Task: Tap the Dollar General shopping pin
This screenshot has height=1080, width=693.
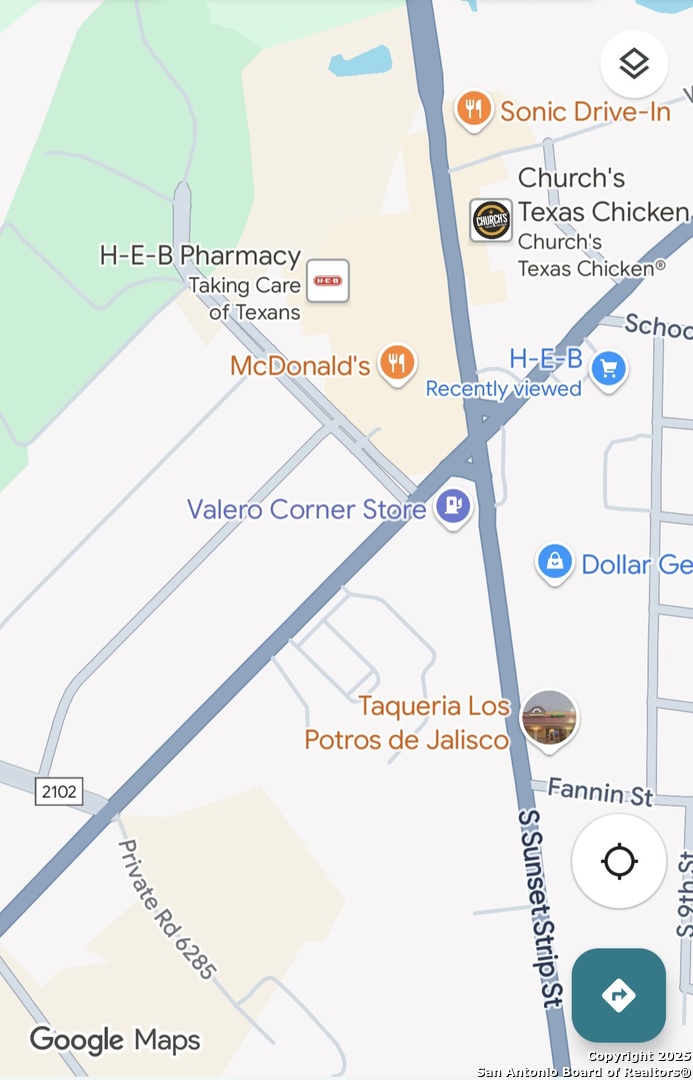Action: pyautogui.click(x=554, y=563)
